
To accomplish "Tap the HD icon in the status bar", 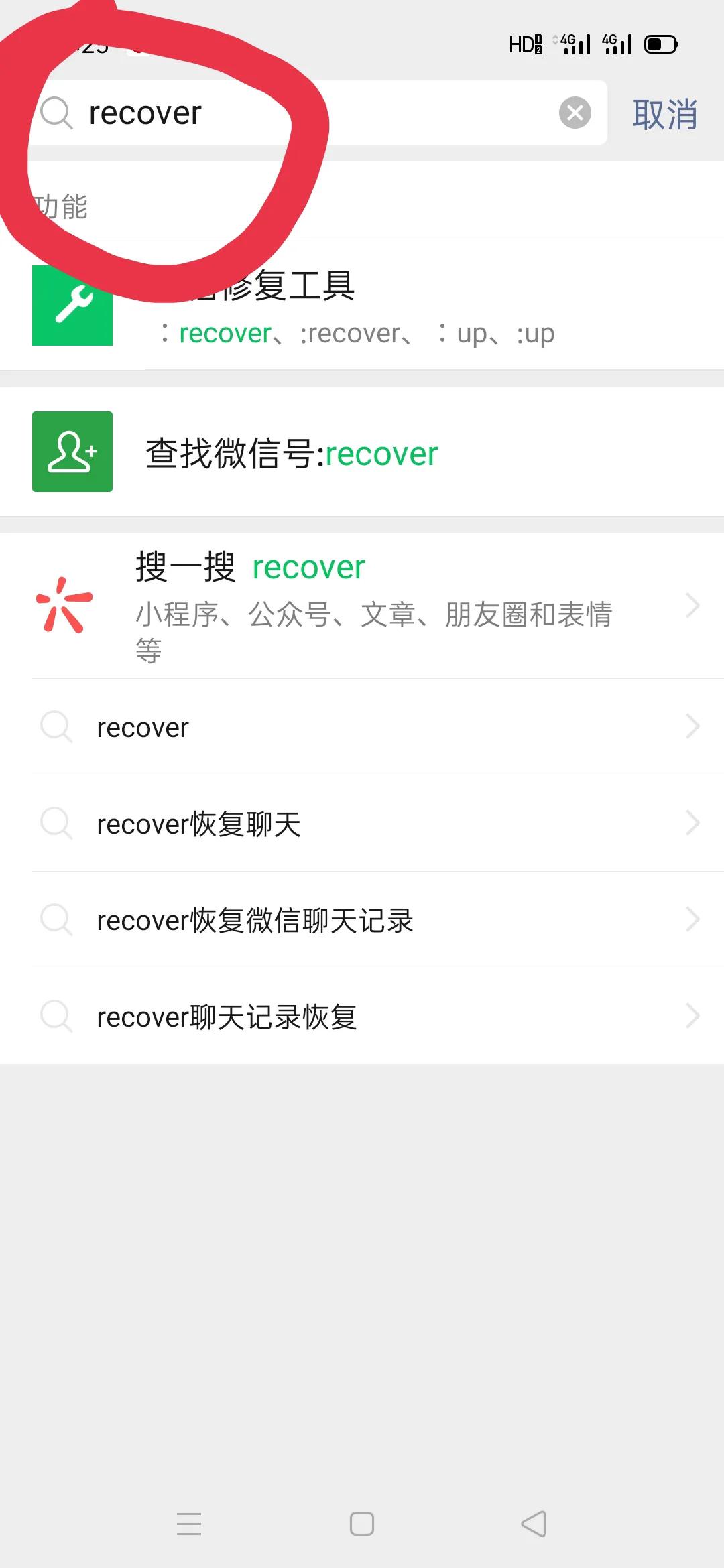I will [526, 44].
